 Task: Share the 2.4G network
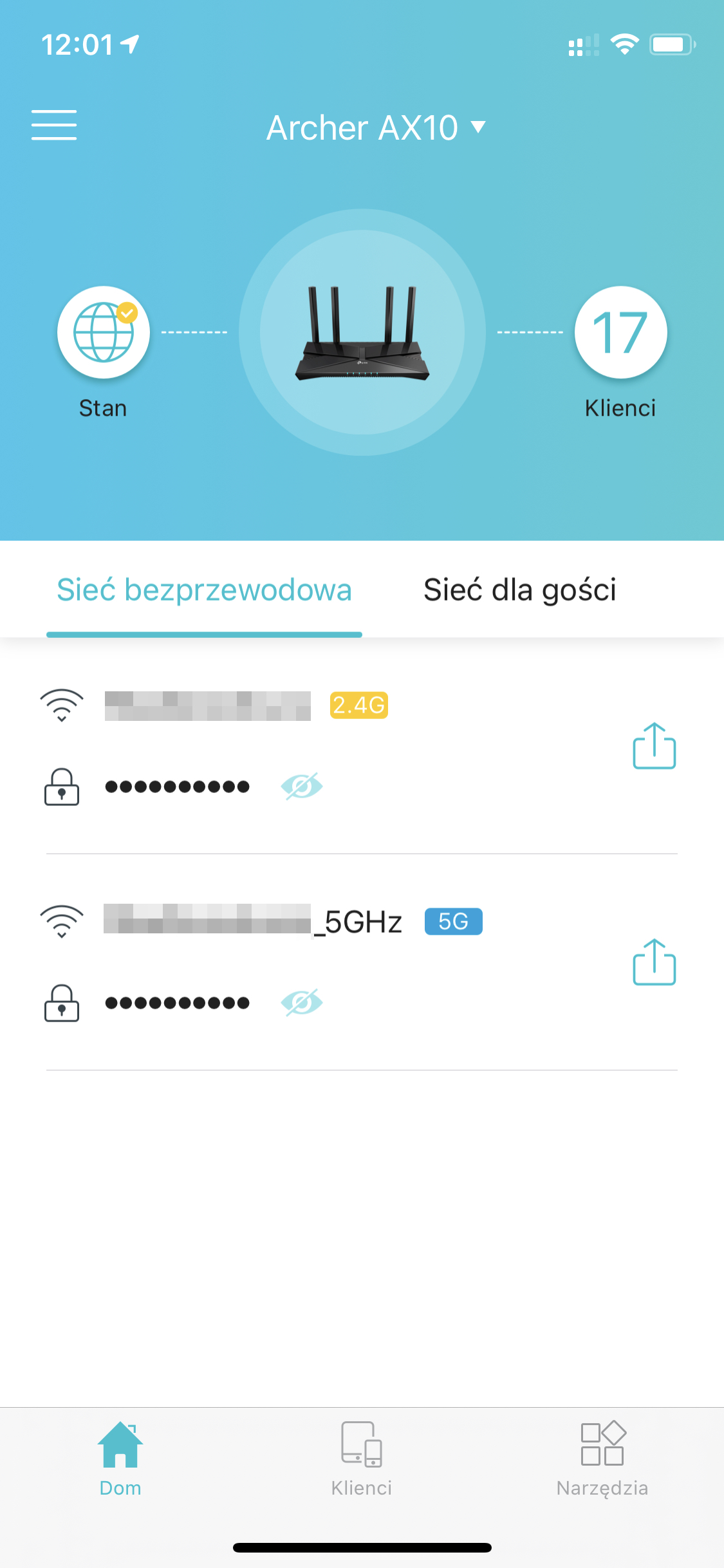(654, 745)
